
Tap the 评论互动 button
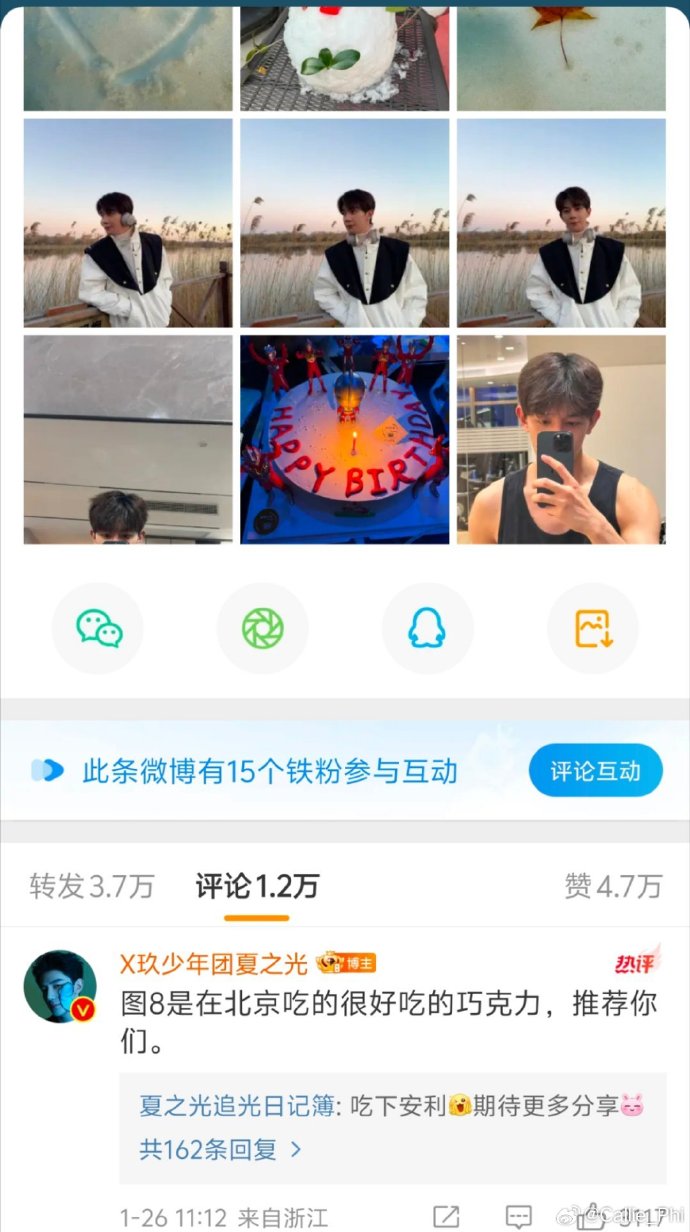pyautogui.click(x=595, y=771)
